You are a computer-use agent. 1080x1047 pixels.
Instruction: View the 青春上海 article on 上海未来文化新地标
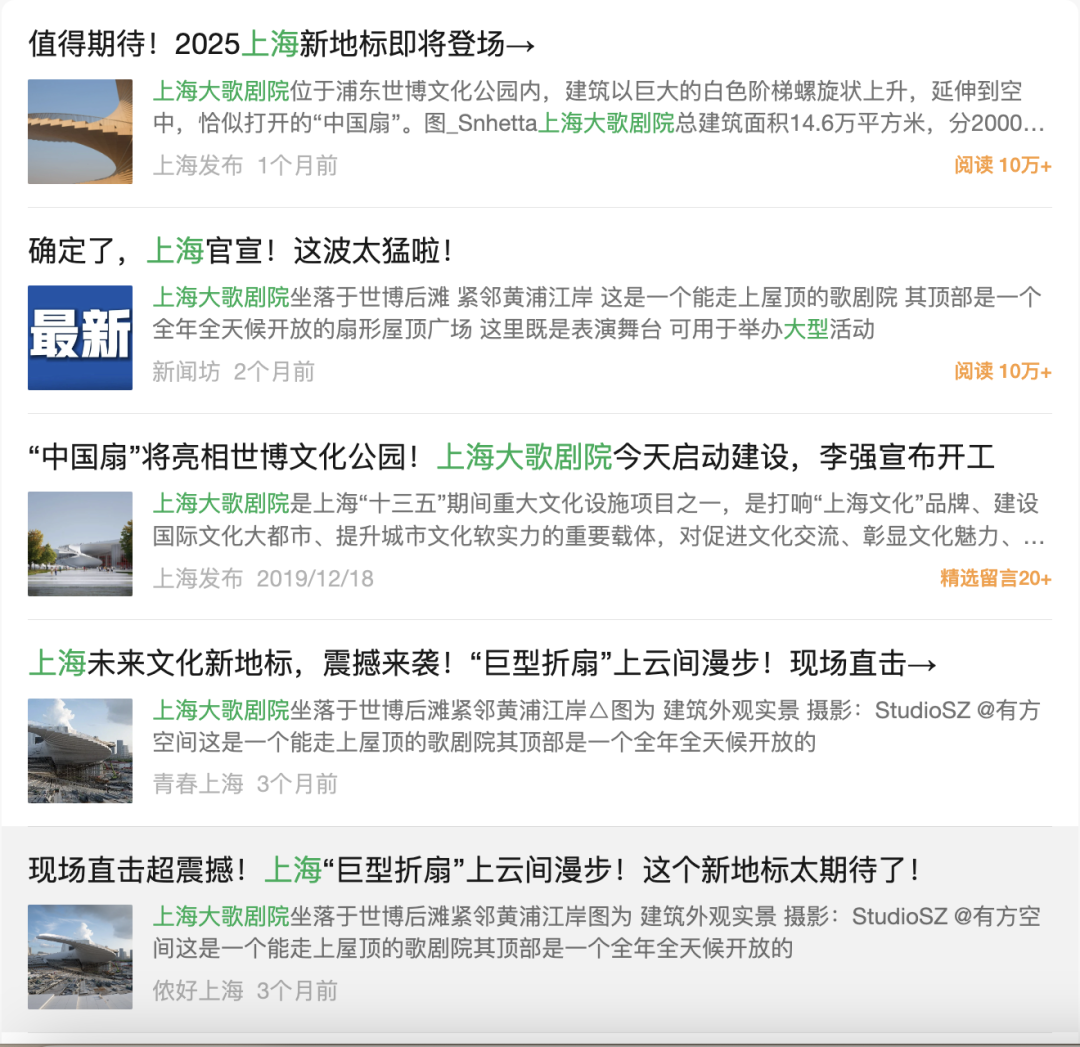[x=482, y=664]
